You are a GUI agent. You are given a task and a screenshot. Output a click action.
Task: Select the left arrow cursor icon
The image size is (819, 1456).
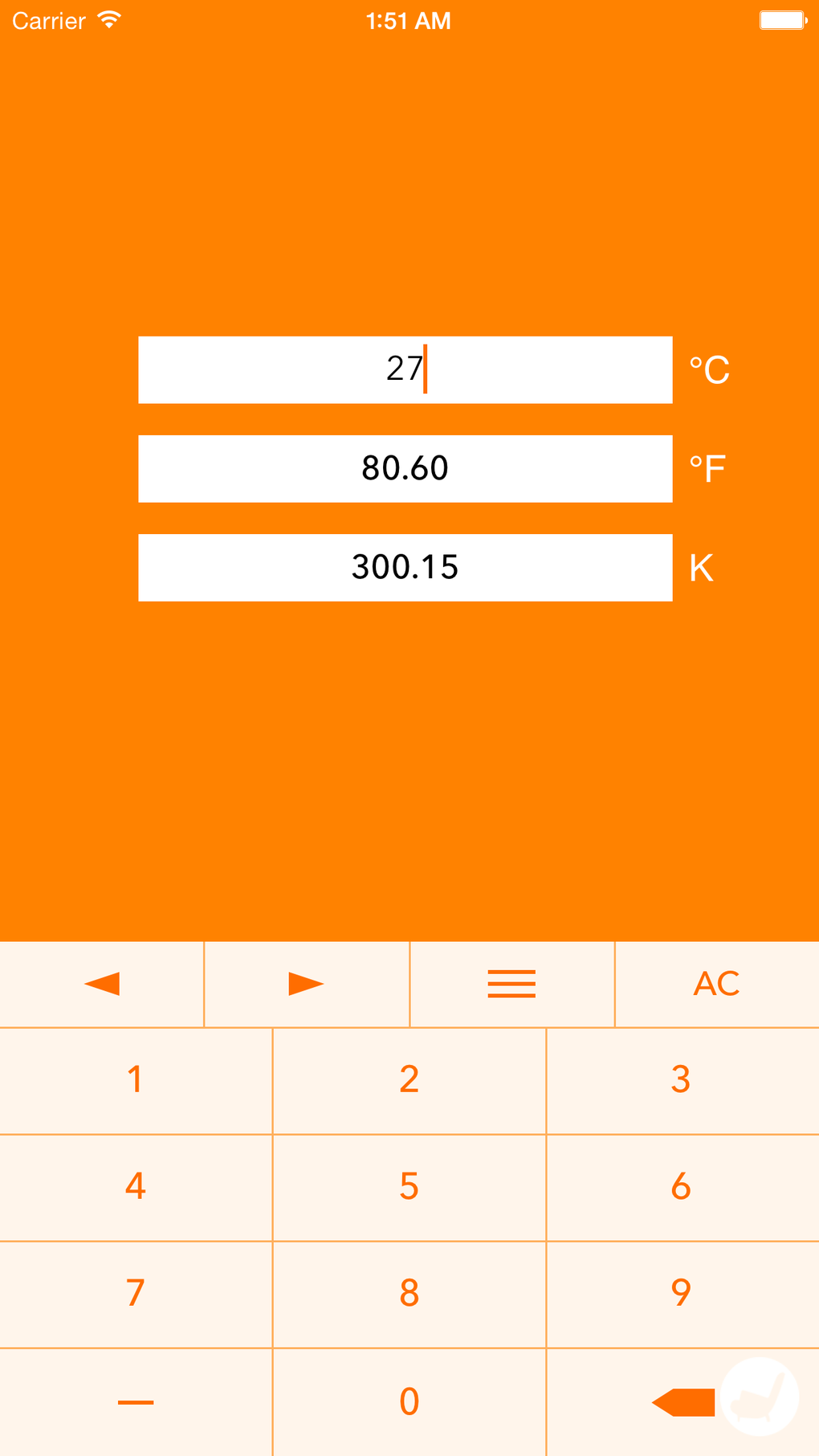[102, 983]
